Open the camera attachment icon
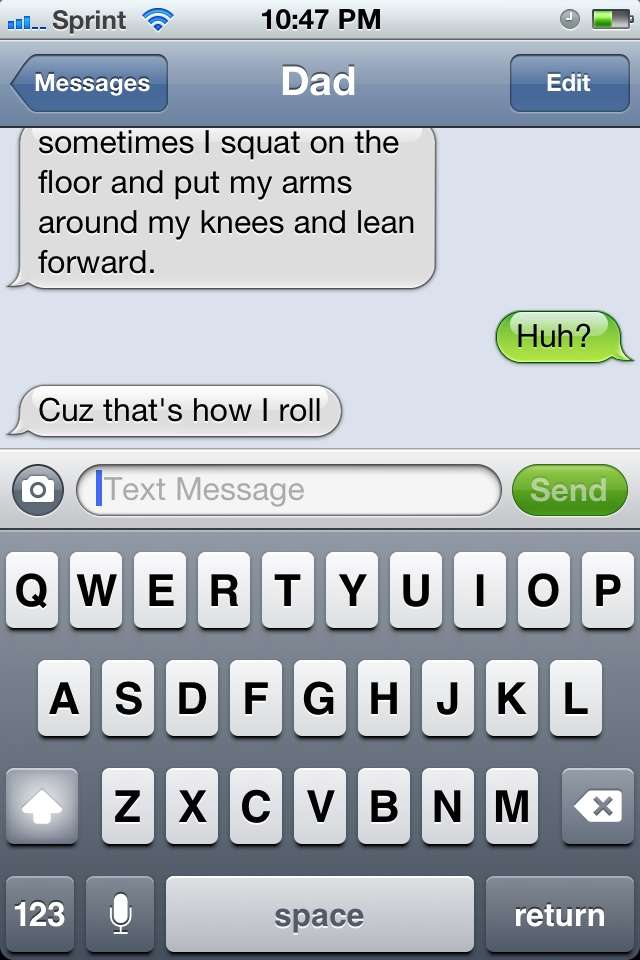640x960 pixels. (38, 490)
